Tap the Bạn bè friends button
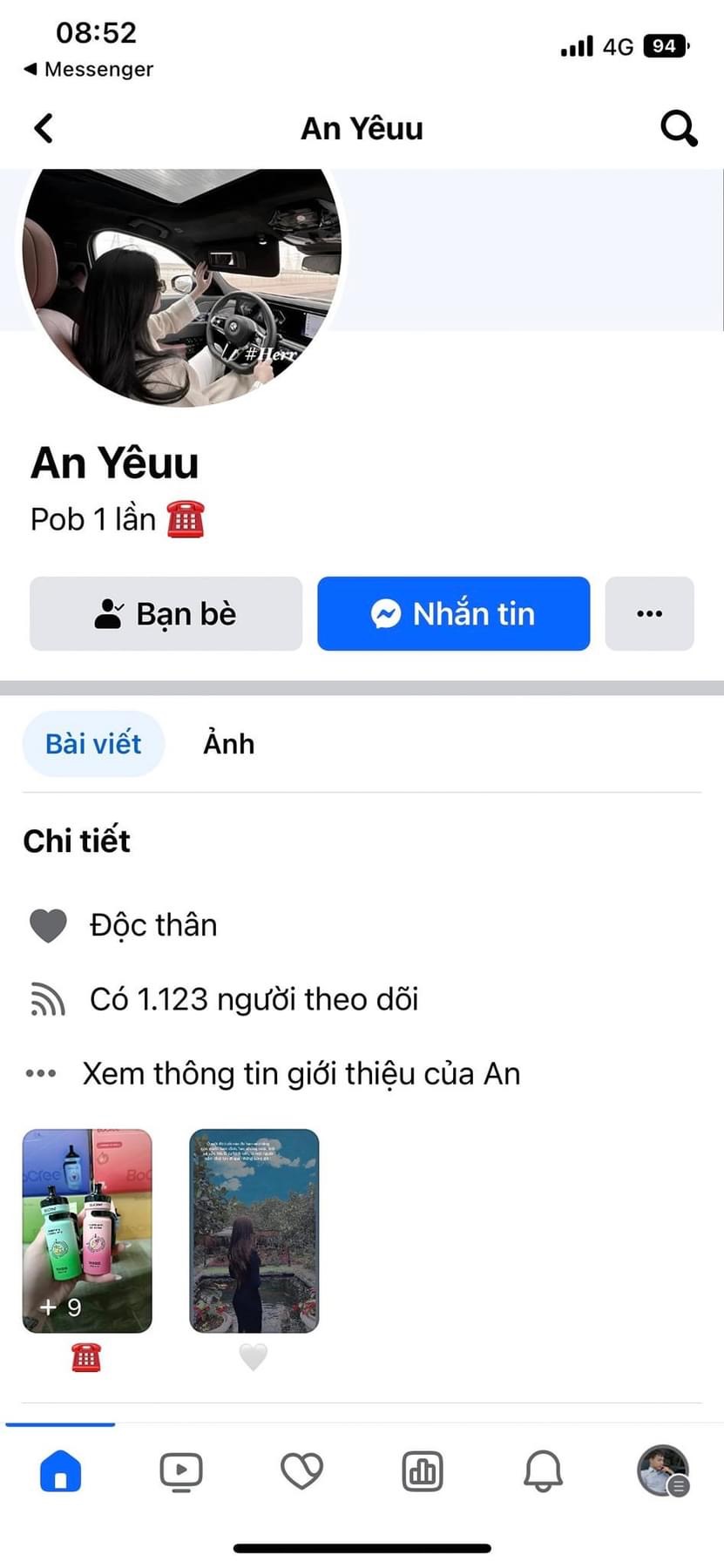Viewport: 724px width, 1568px height. (166, 613)
